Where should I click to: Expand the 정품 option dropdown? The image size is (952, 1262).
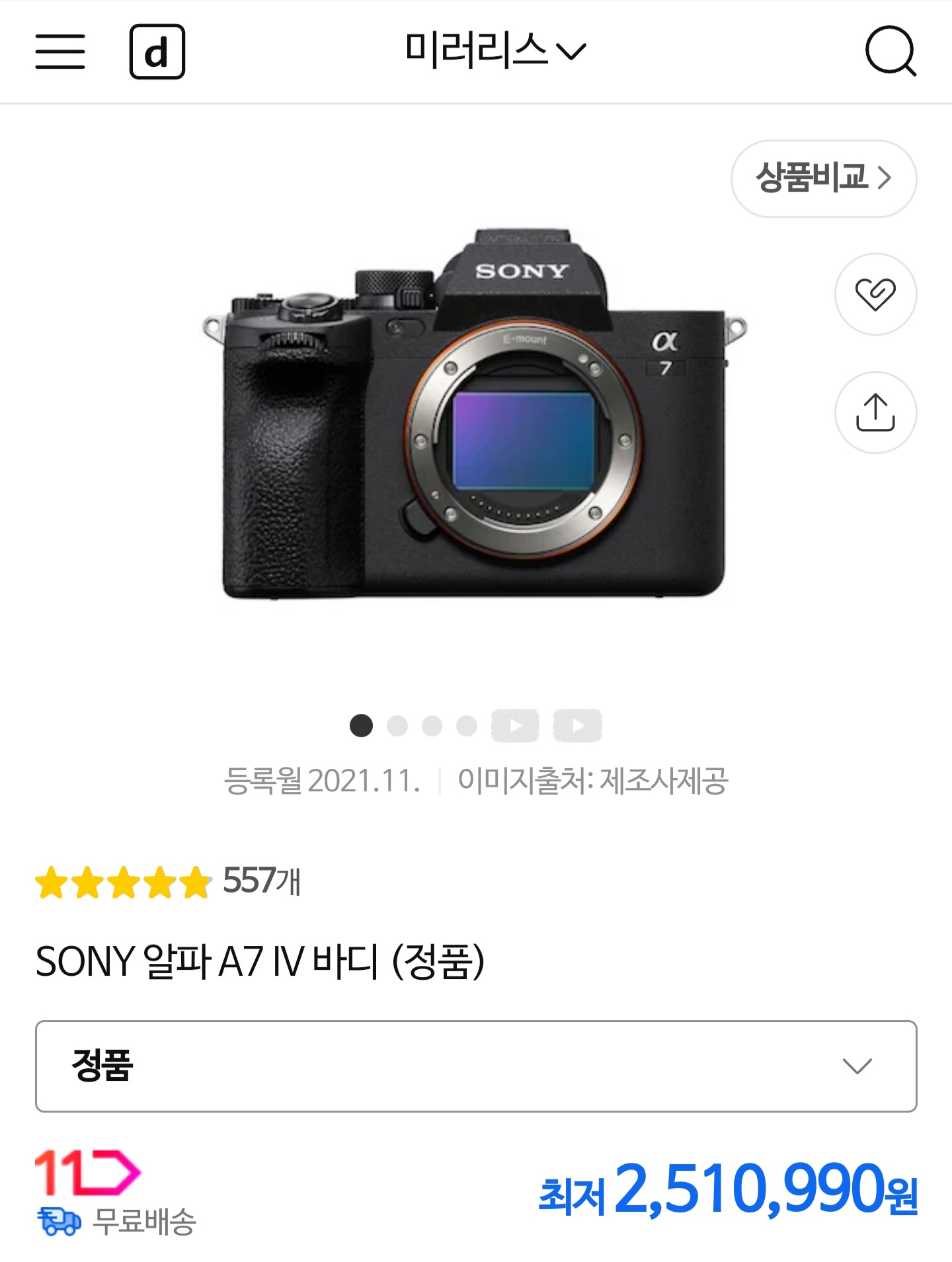[x=475, y=1066]
